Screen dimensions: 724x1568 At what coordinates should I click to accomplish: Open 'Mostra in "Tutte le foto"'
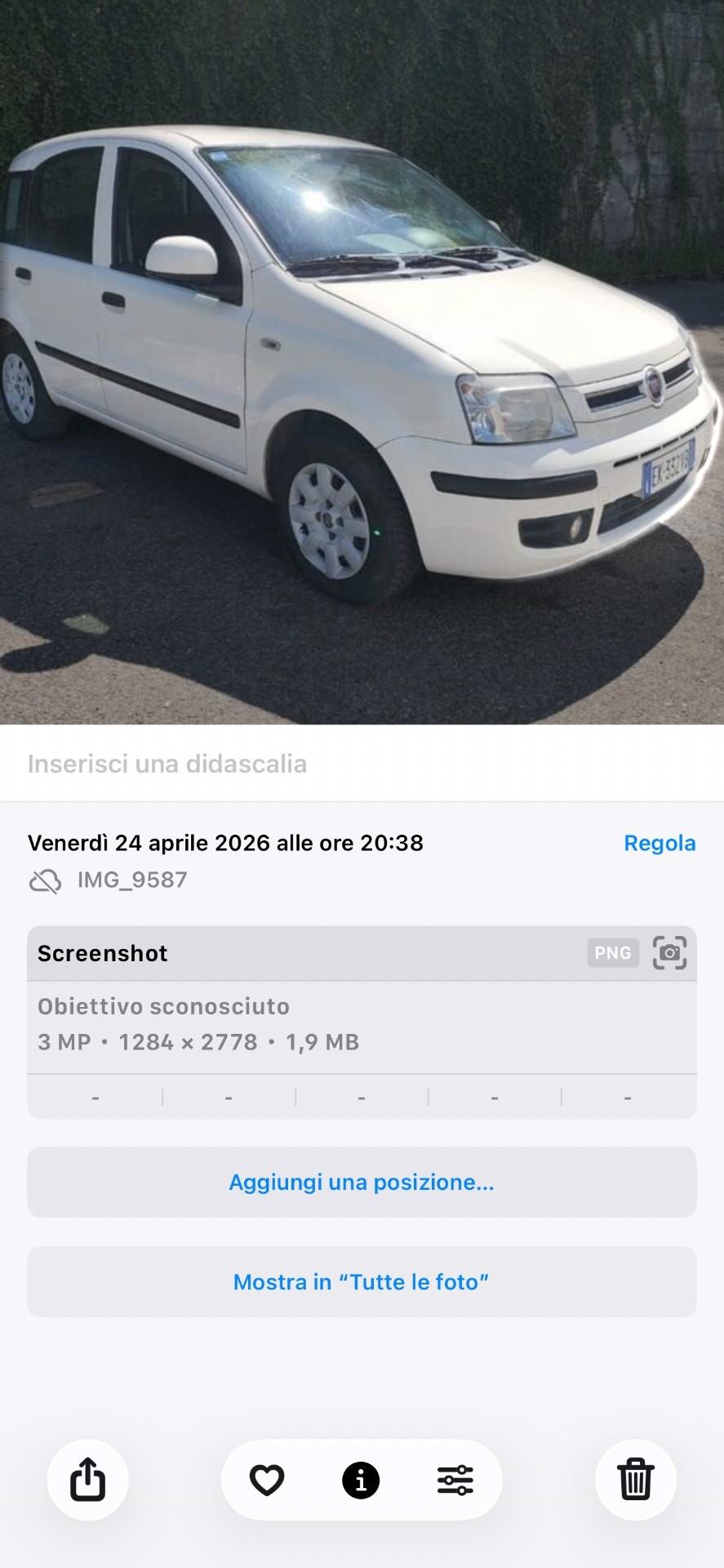(x=362, y=1282)
